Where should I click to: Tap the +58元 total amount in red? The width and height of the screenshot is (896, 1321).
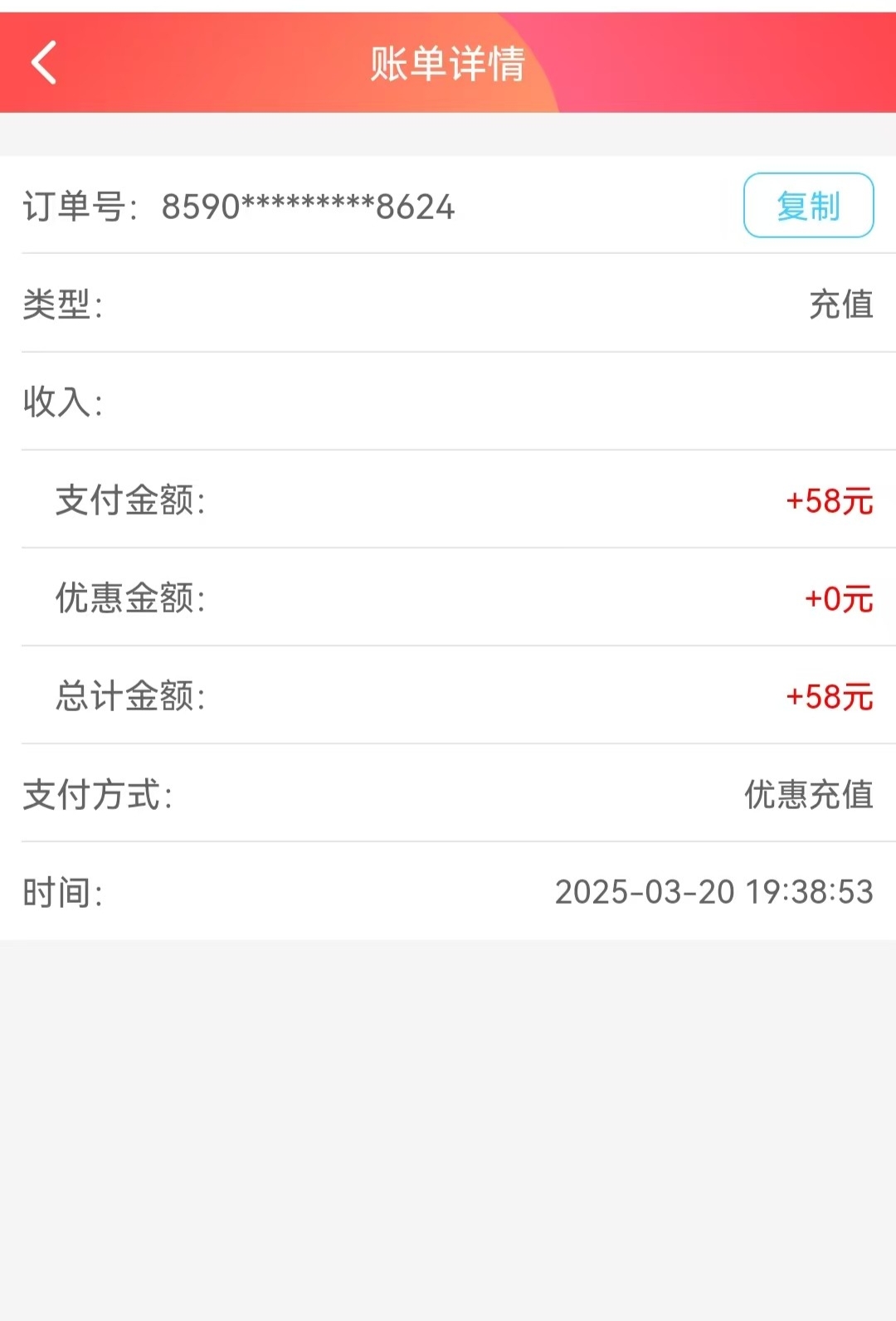(x=830, y=695)
